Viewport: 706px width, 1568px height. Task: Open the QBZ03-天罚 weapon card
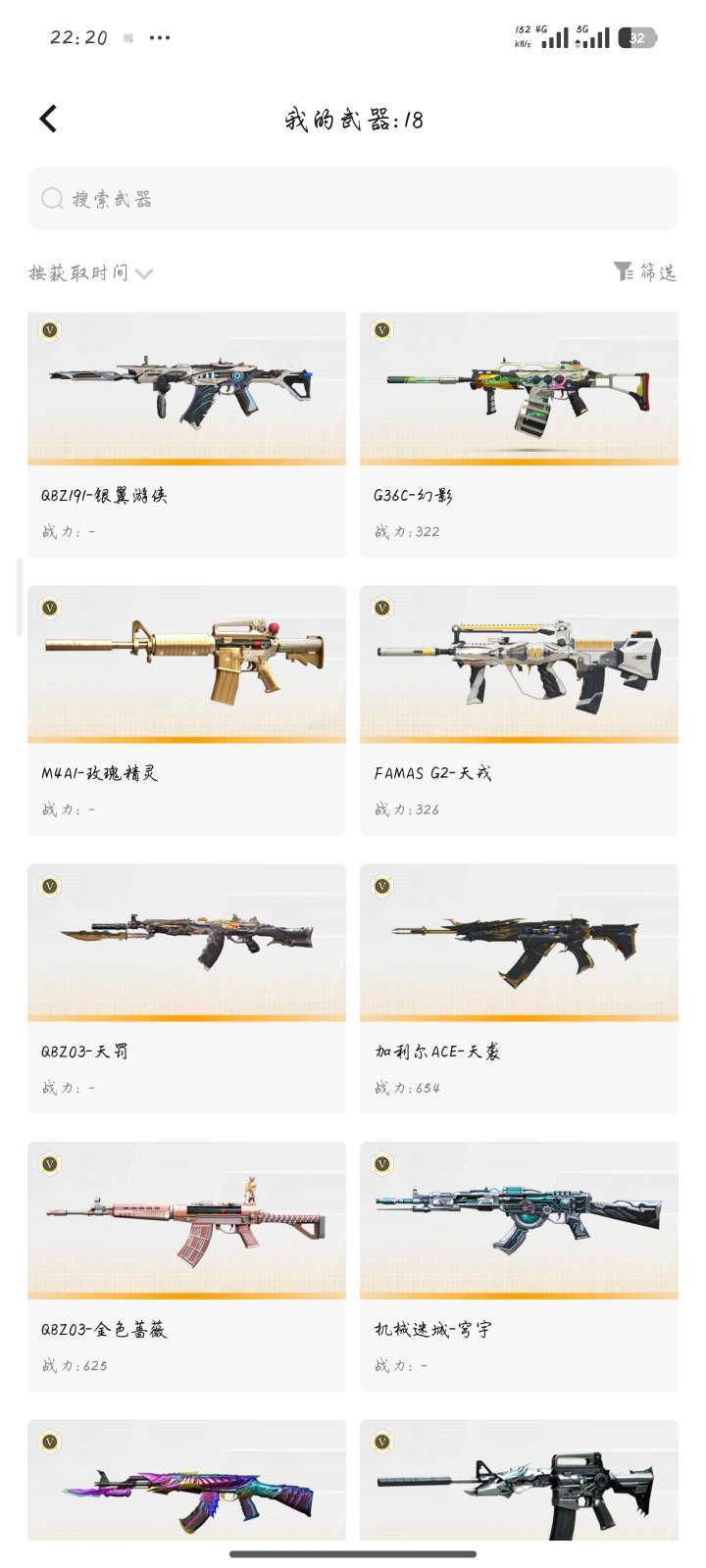[x=186, y=989]
